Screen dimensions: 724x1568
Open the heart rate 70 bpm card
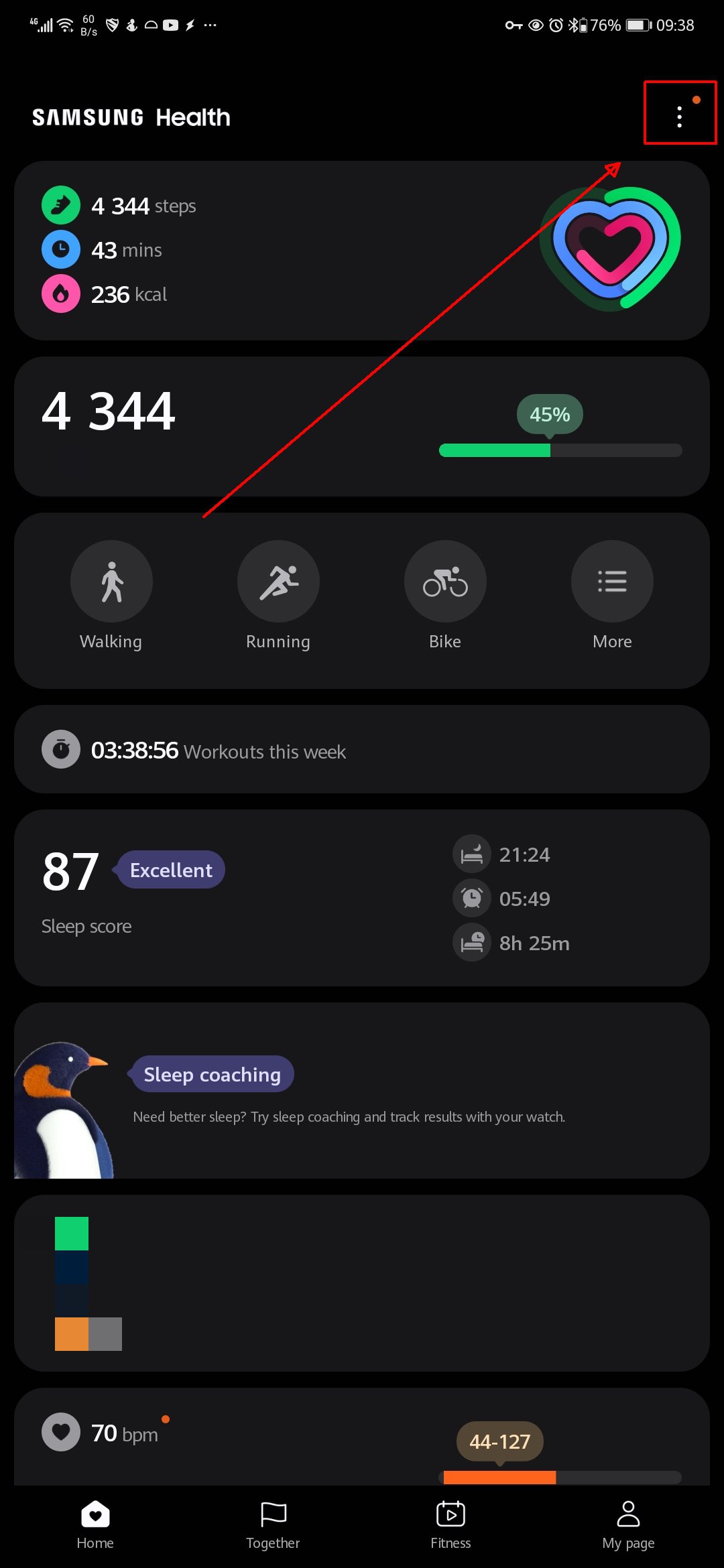pos(362,1437)
